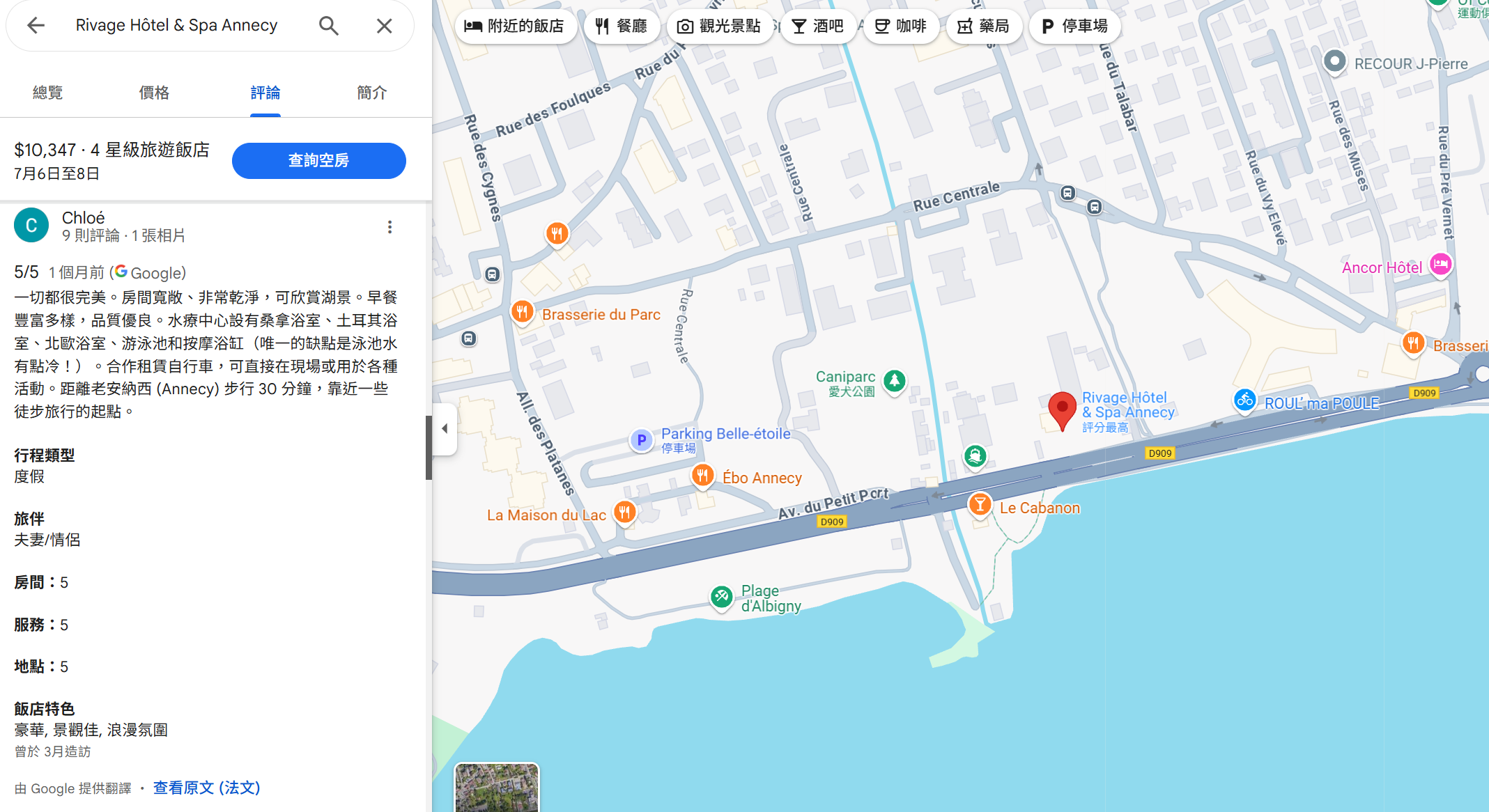
Task: Select the 觀光景點 chip
Action: [x=719, y=26]
